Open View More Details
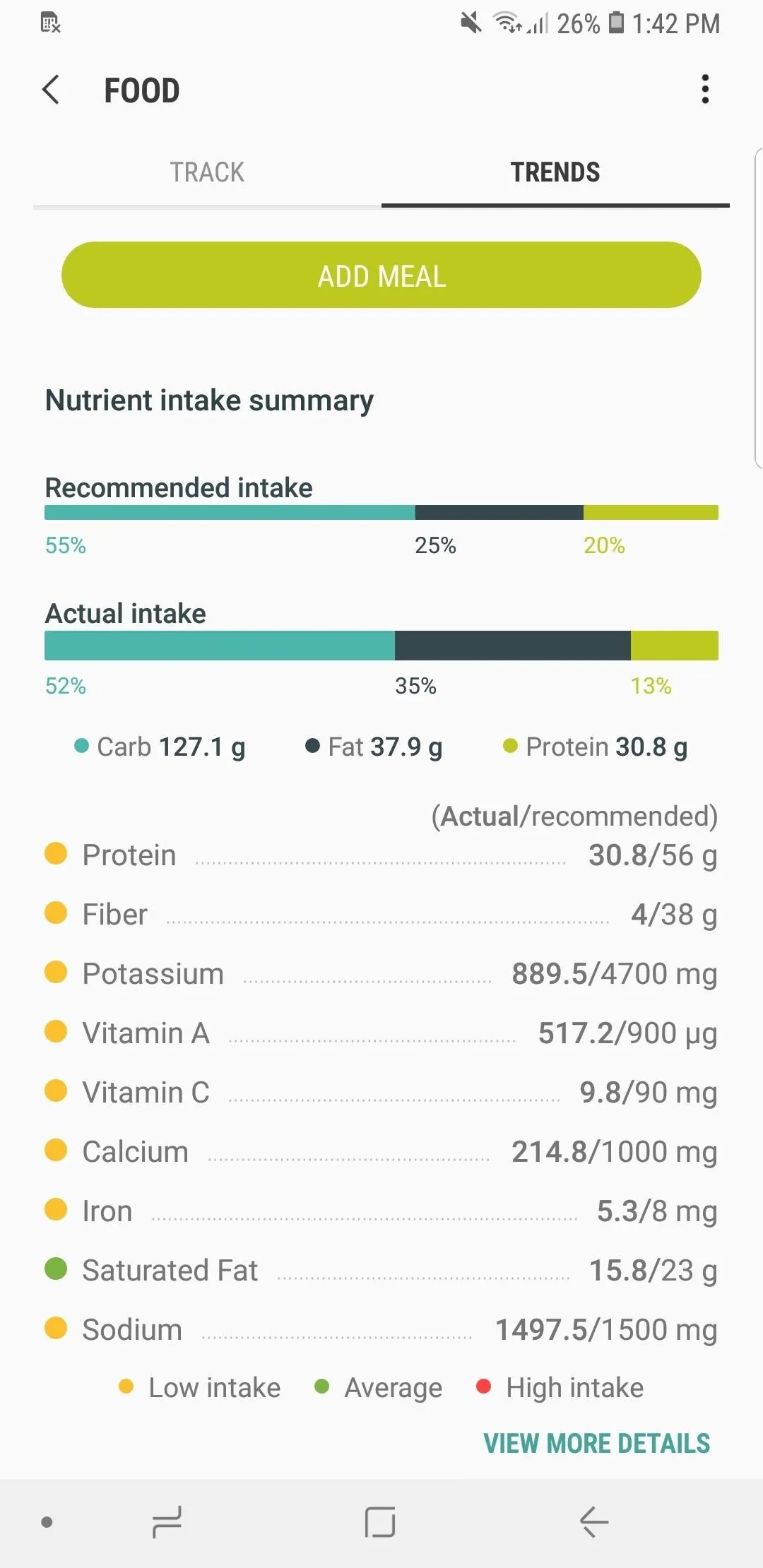Viewport: 763px width, 1568px height. click(x=597, y=1444)
